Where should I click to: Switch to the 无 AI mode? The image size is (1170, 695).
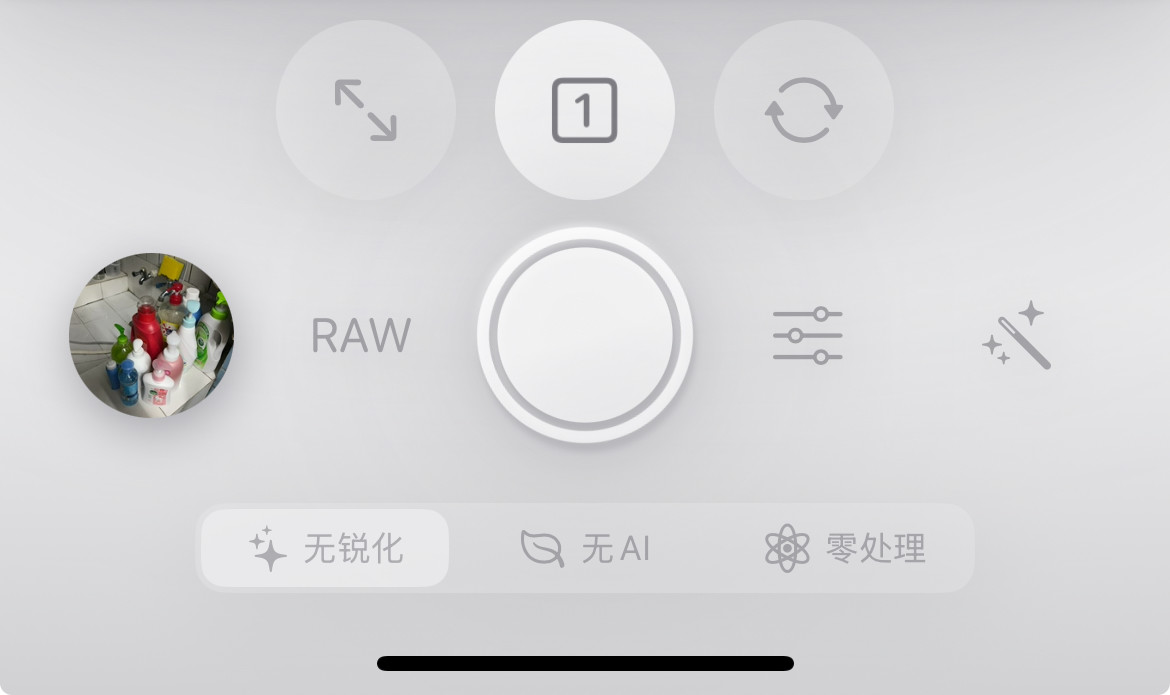coord(586,548)
